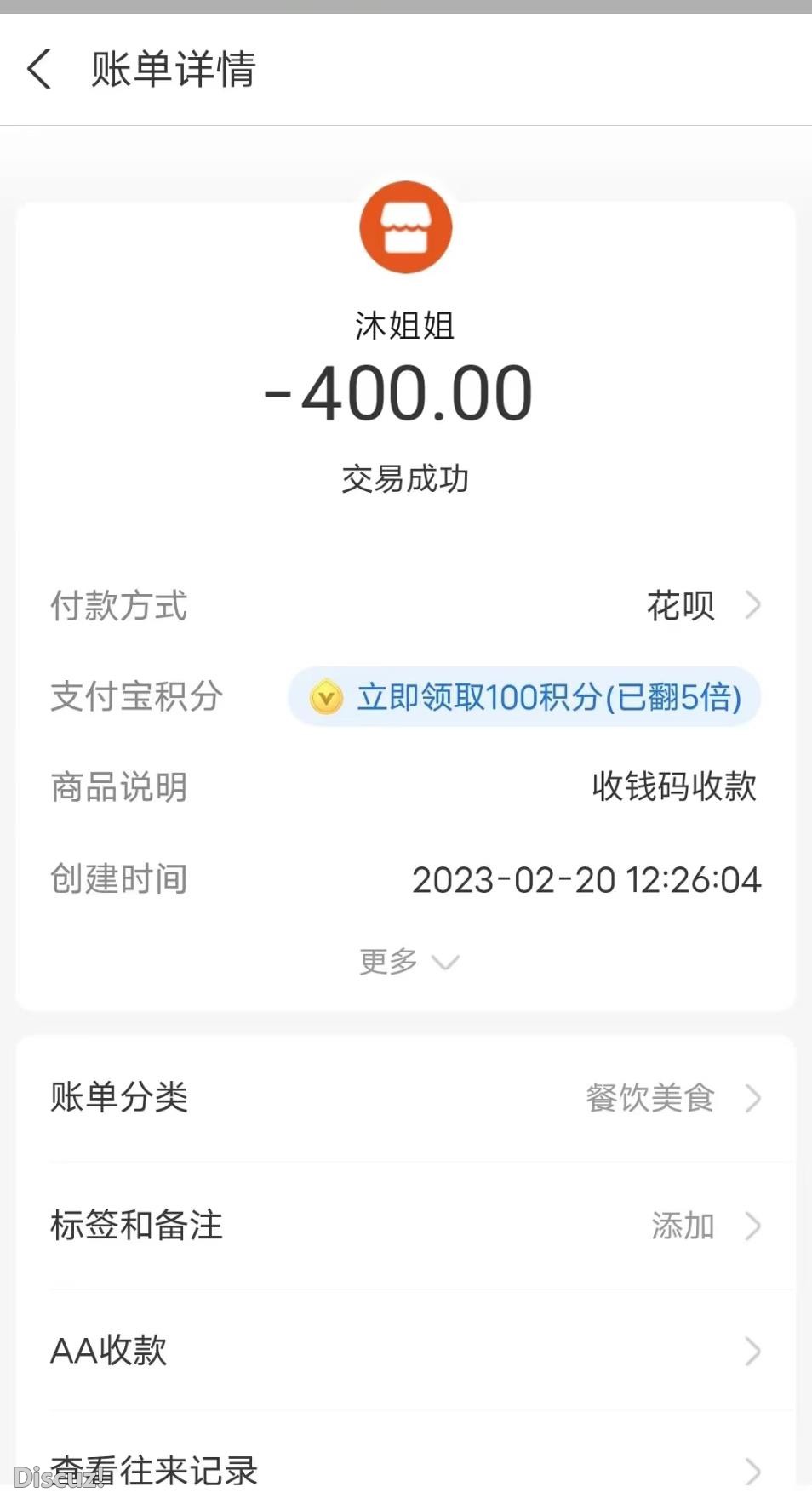Open payment method details for 花呗

[679, 606]
